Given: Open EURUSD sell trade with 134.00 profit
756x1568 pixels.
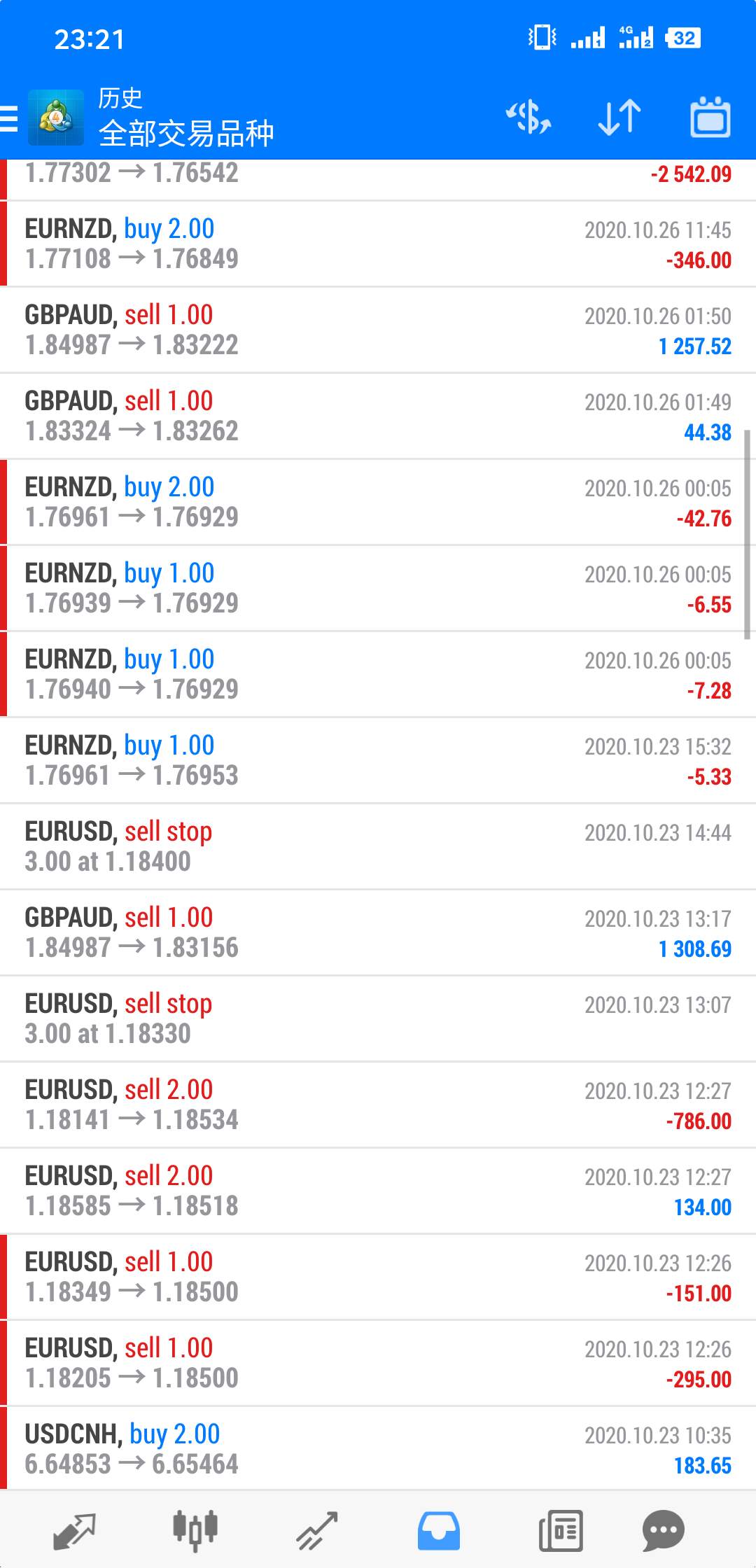Looking at the screenshot, I should coord(378,1191).
